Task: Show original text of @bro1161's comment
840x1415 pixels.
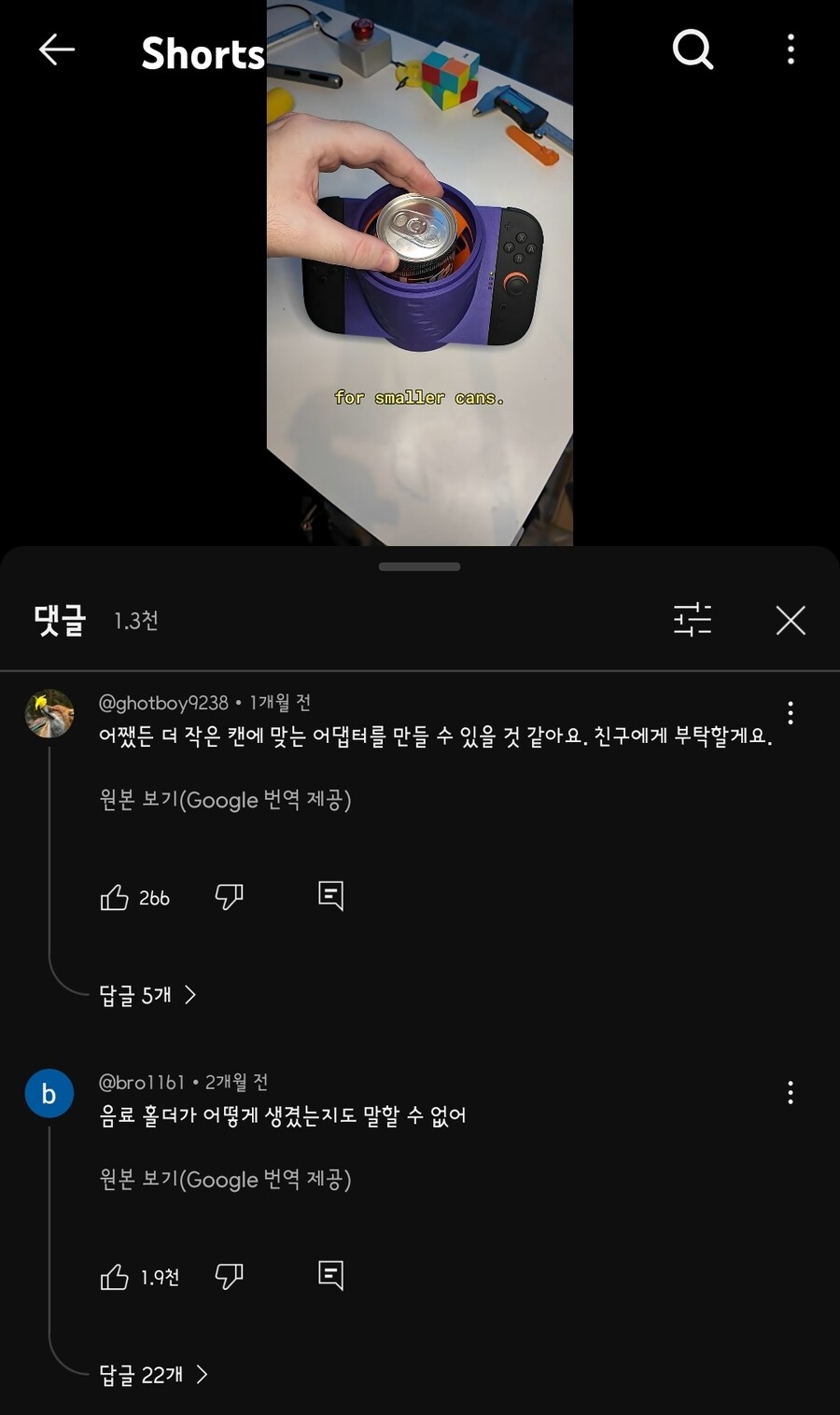Action: [225, 1180]
